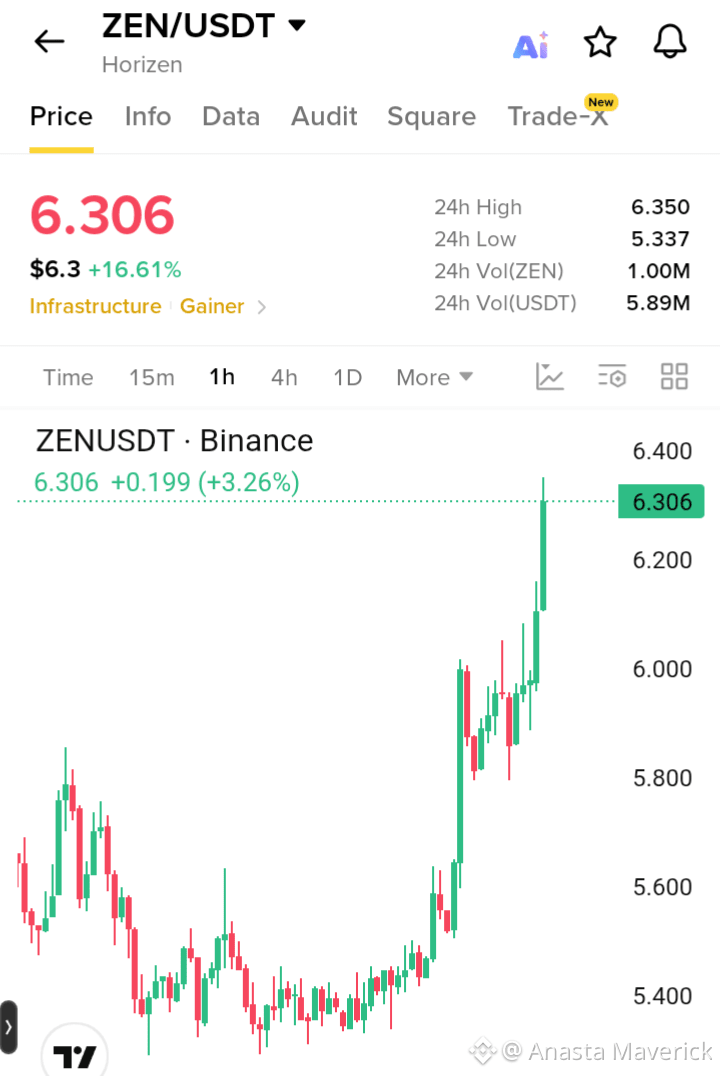Set a price alert with bell icon
Image resolution: width=720 pixels, height=1076 pixels.
coord(670,42)
